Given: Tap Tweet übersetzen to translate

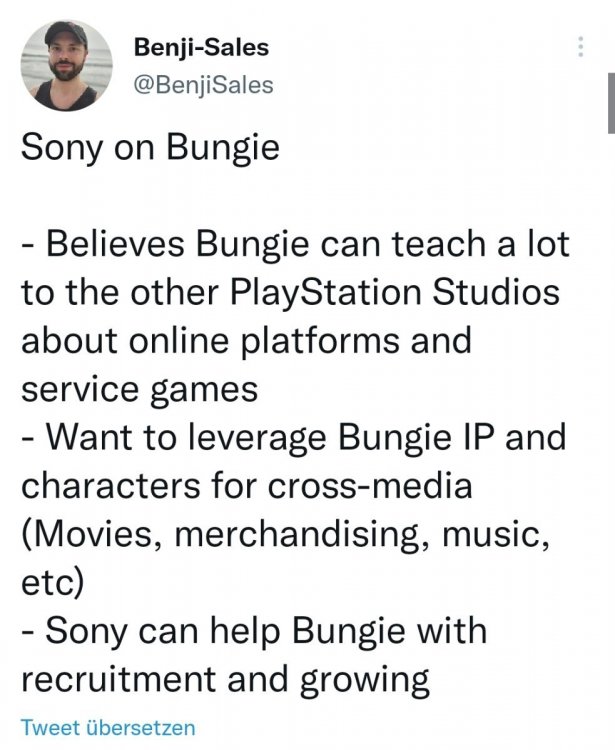Looking at the screenshot, I should coord(107,727).
